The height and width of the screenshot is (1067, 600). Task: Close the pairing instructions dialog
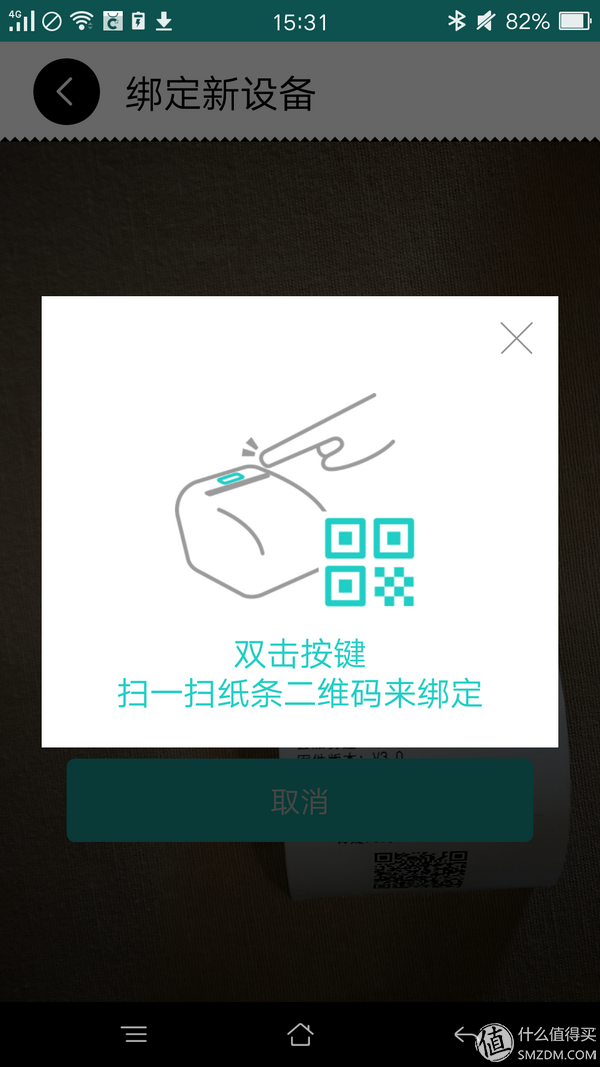(516, 339)
